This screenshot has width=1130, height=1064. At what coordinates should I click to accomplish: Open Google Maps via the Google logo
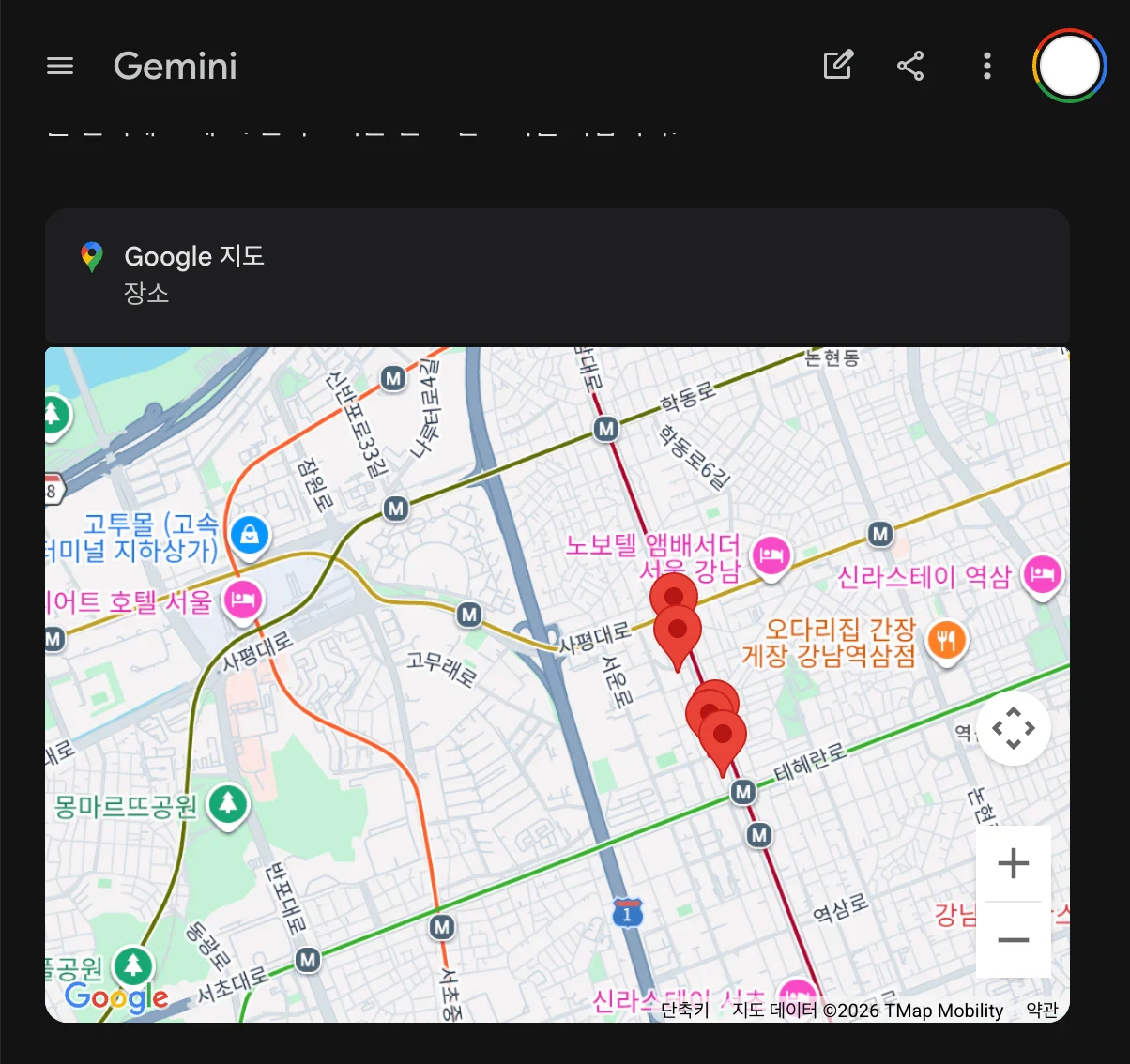coord(117,996)
